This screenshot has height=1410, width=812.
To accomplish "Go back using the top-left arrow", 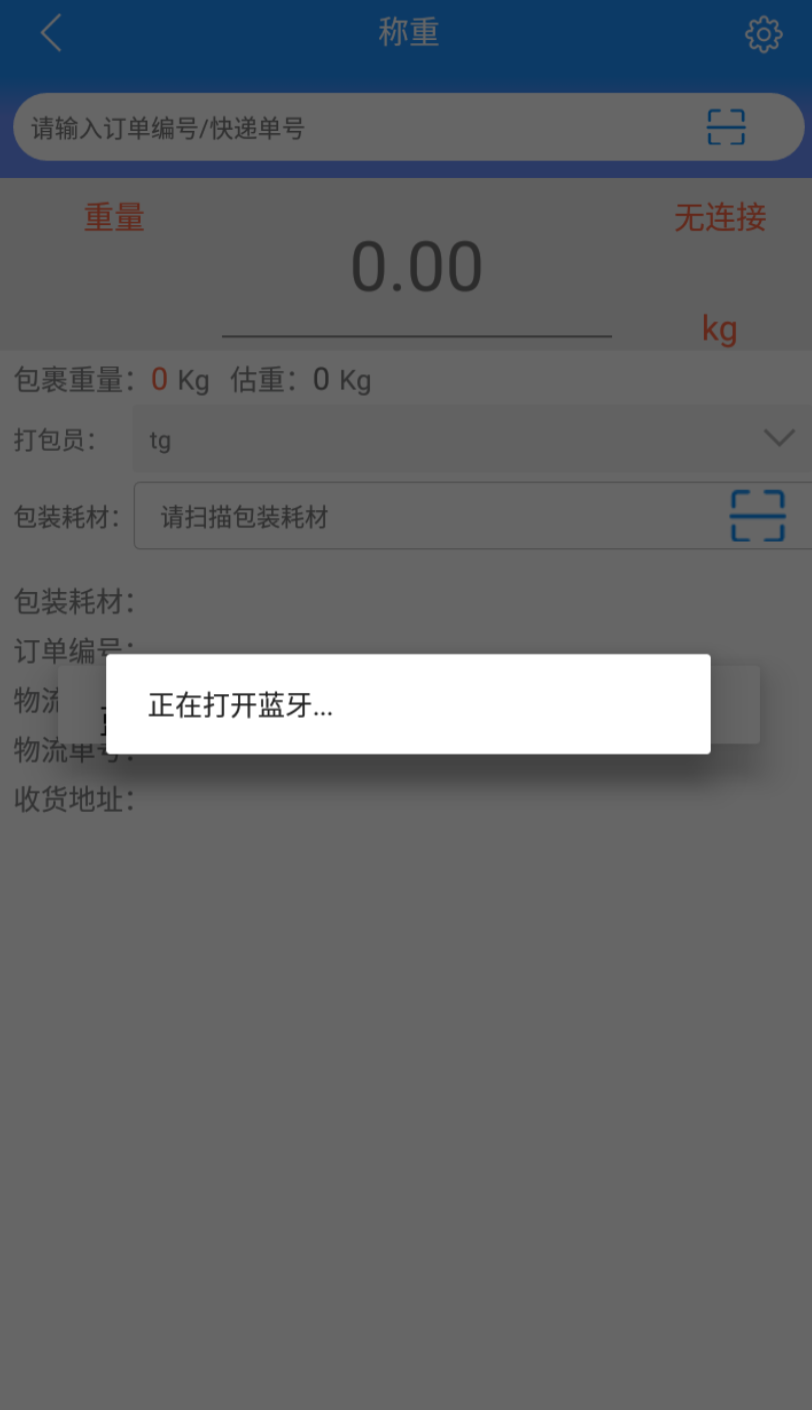I will point(51,33).
